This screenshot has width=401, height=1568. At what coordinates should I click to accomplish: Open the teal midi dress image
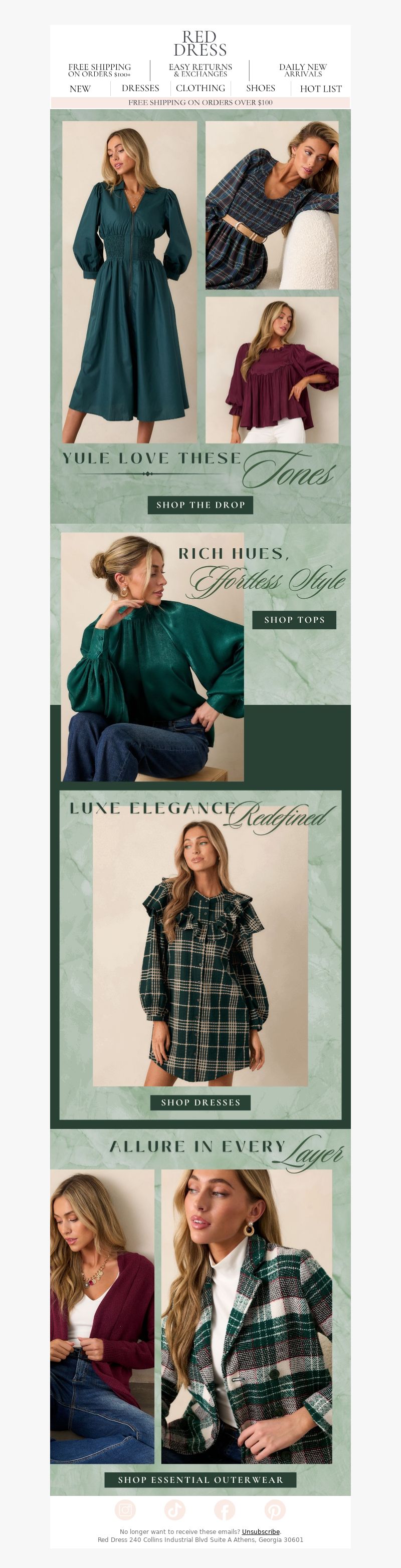[130, 282]
